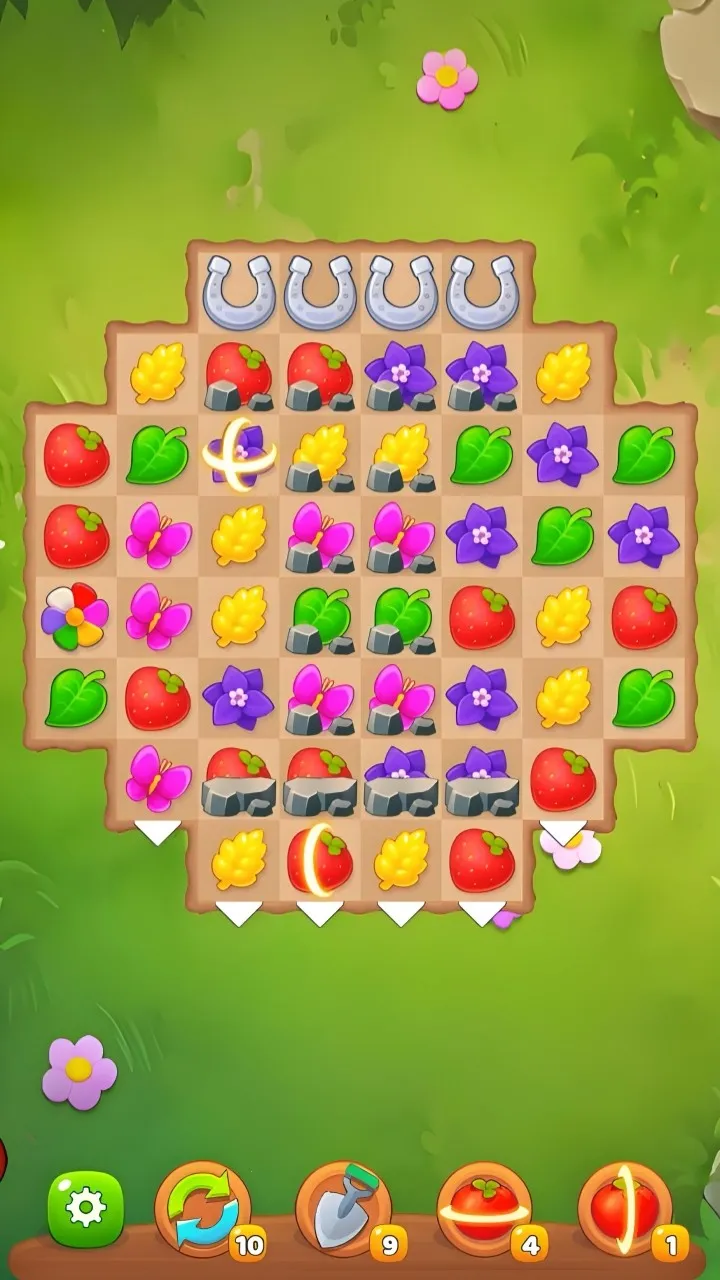The height and width of the screenshot is (1280, 720).
Task: Activate the vertical line booster with 1 left
Action: [x=625, y=1209]
